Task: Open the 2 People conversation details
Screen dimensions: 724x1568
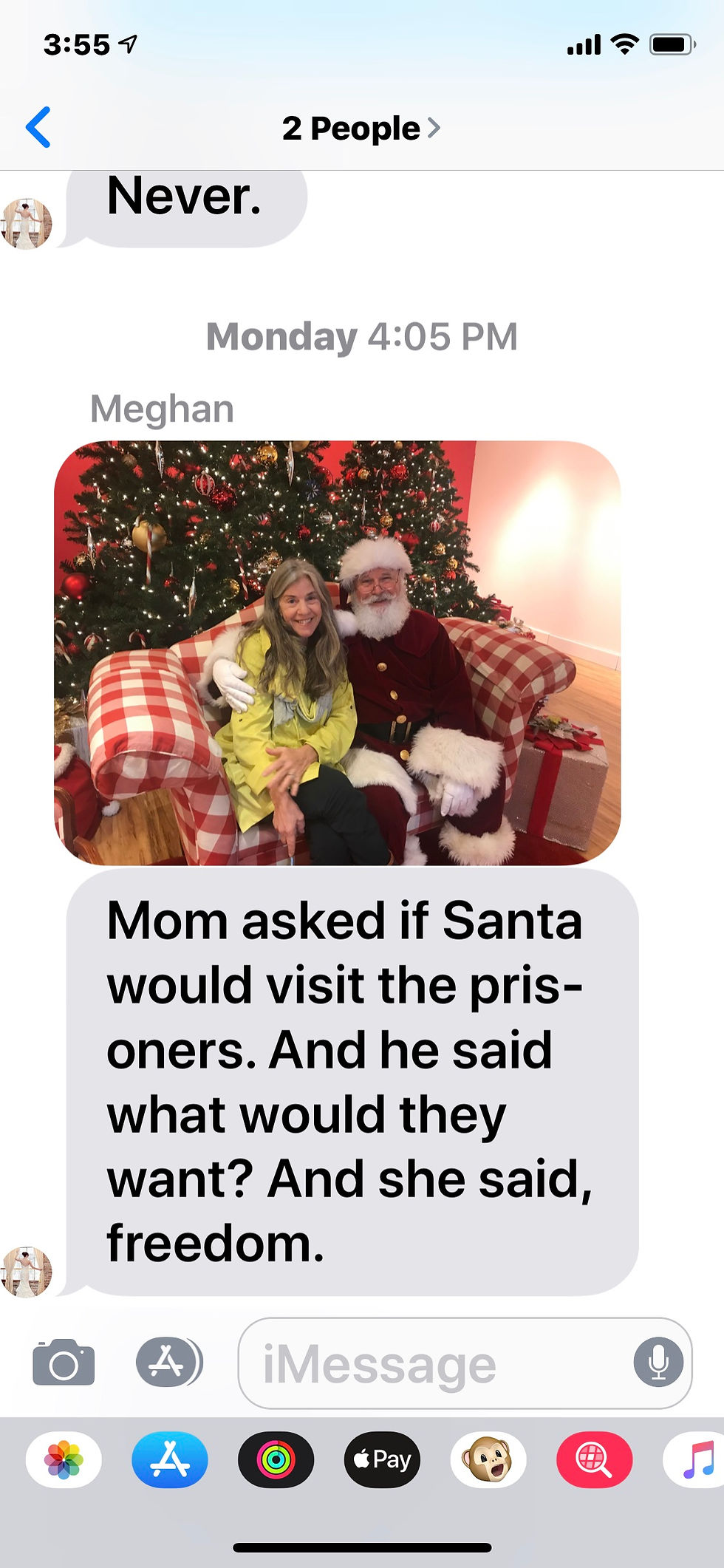Action: (x=361, y=129)
